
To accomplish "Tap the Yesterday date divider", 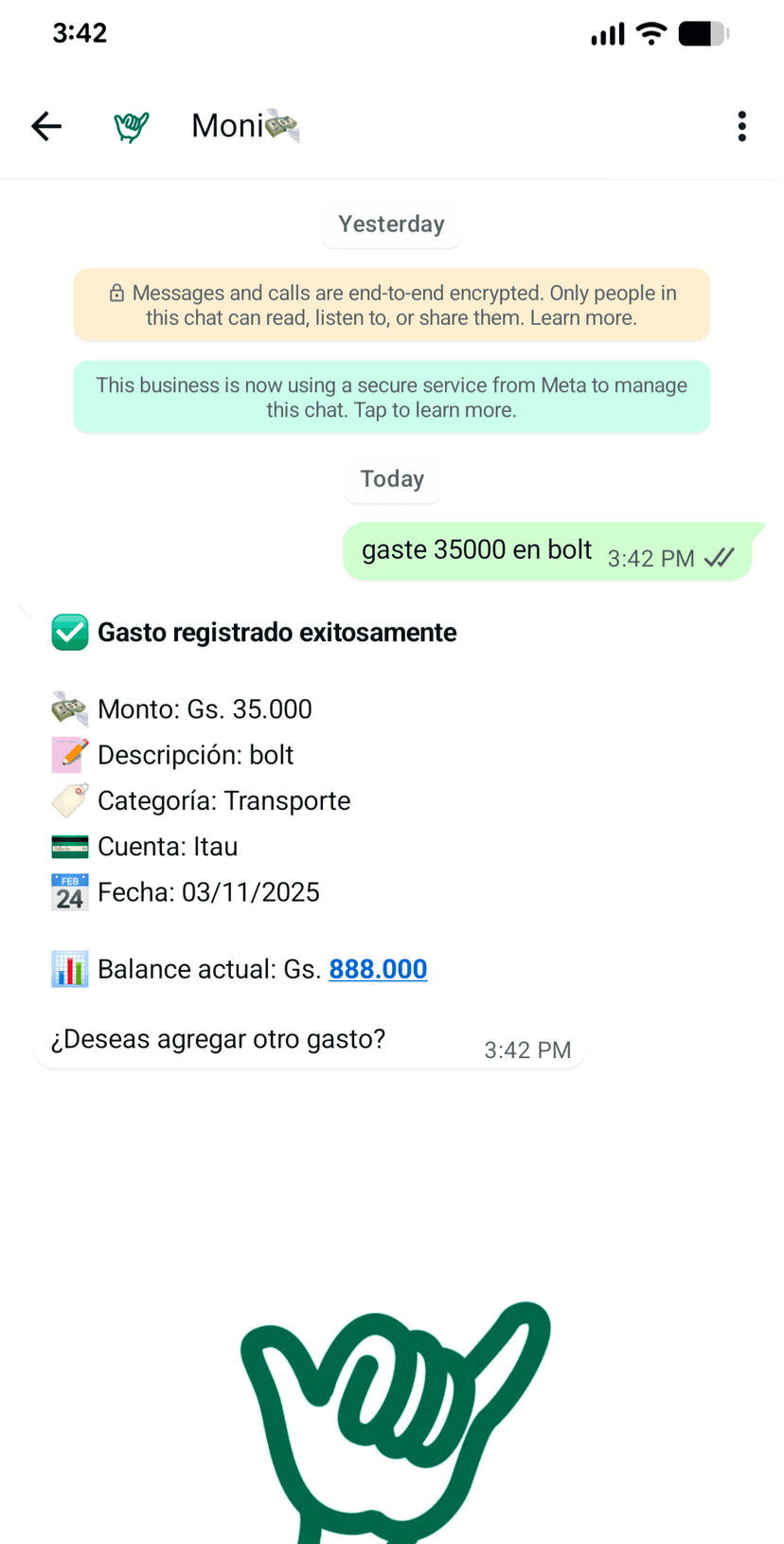I will point(391,224).
